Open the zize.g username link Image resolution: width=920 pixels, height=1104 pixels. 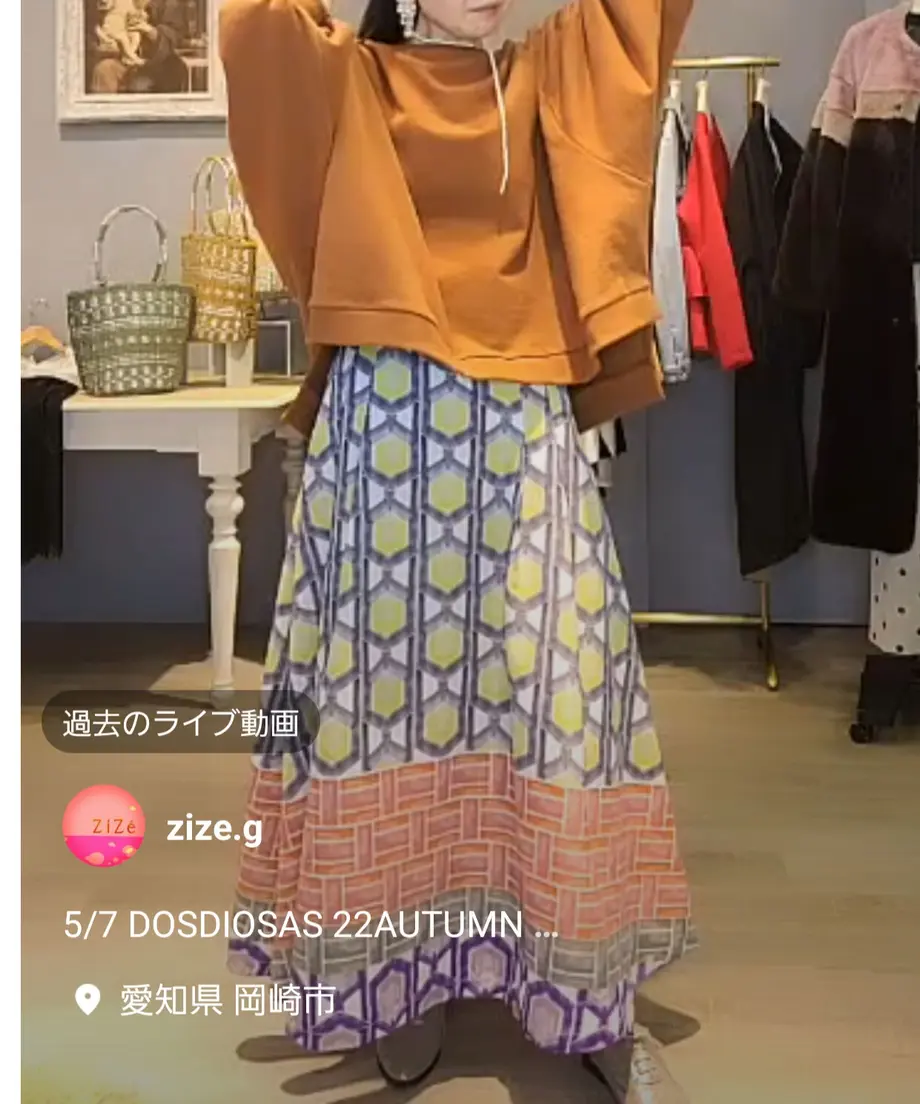pyautogui.click(x=214, y=828)
